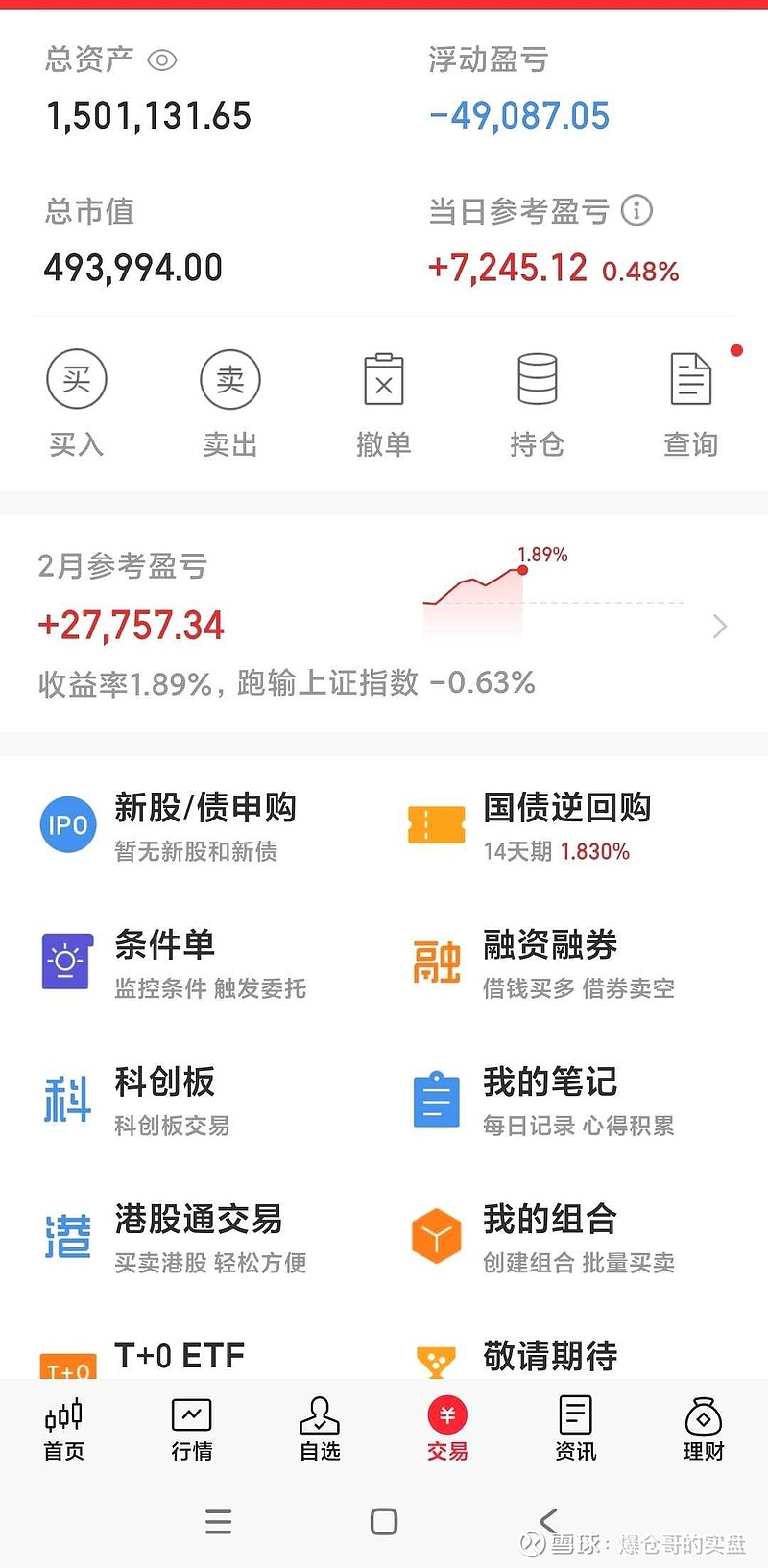Toggle the eye icon to hide 总资产
The image size is (768, 1568).
coord(161,59)
